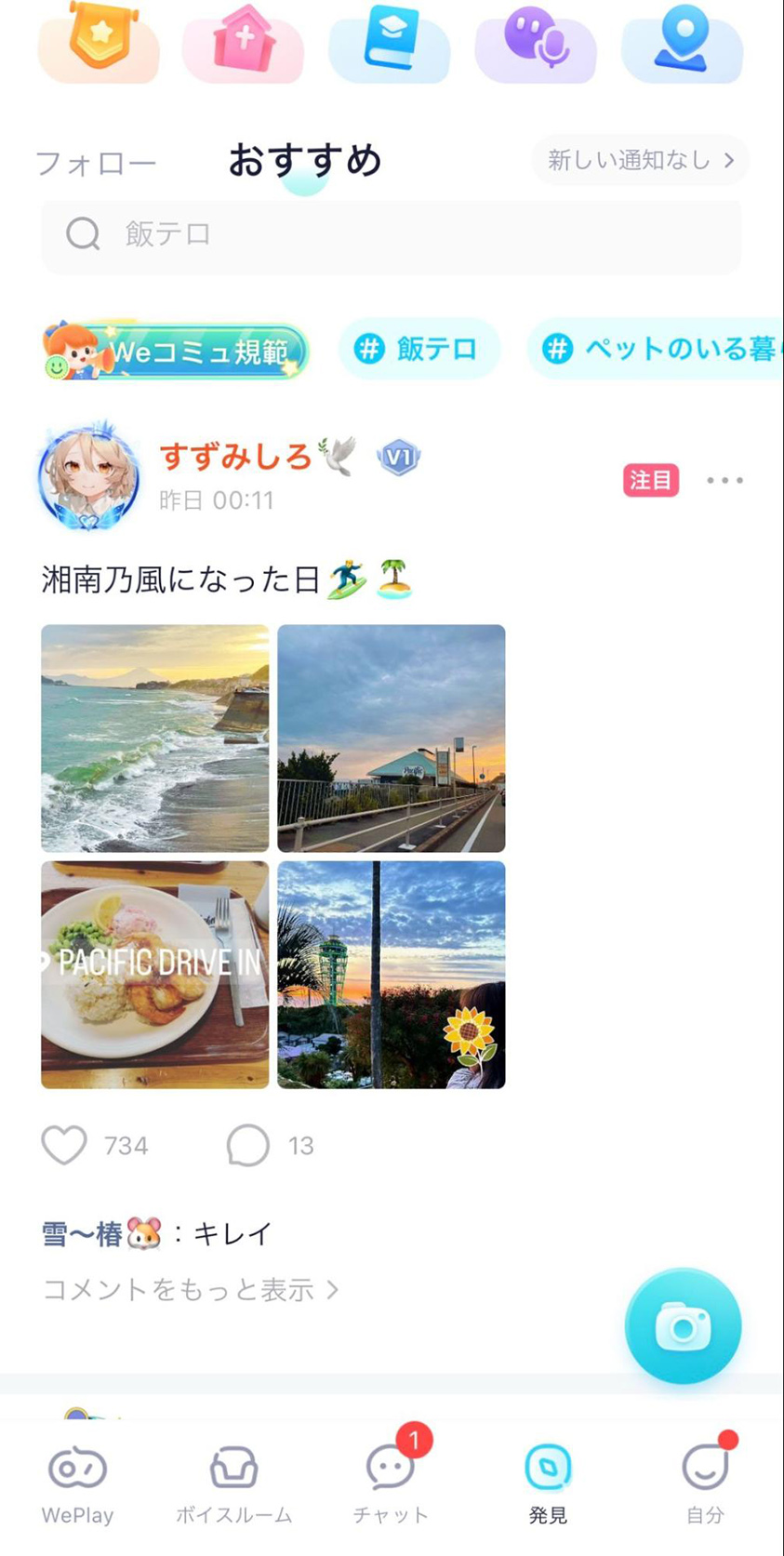The height and width of the screenshot is (1556, 784).
Task: Open the 自分 profile tab
Action: coord(705,1484)
